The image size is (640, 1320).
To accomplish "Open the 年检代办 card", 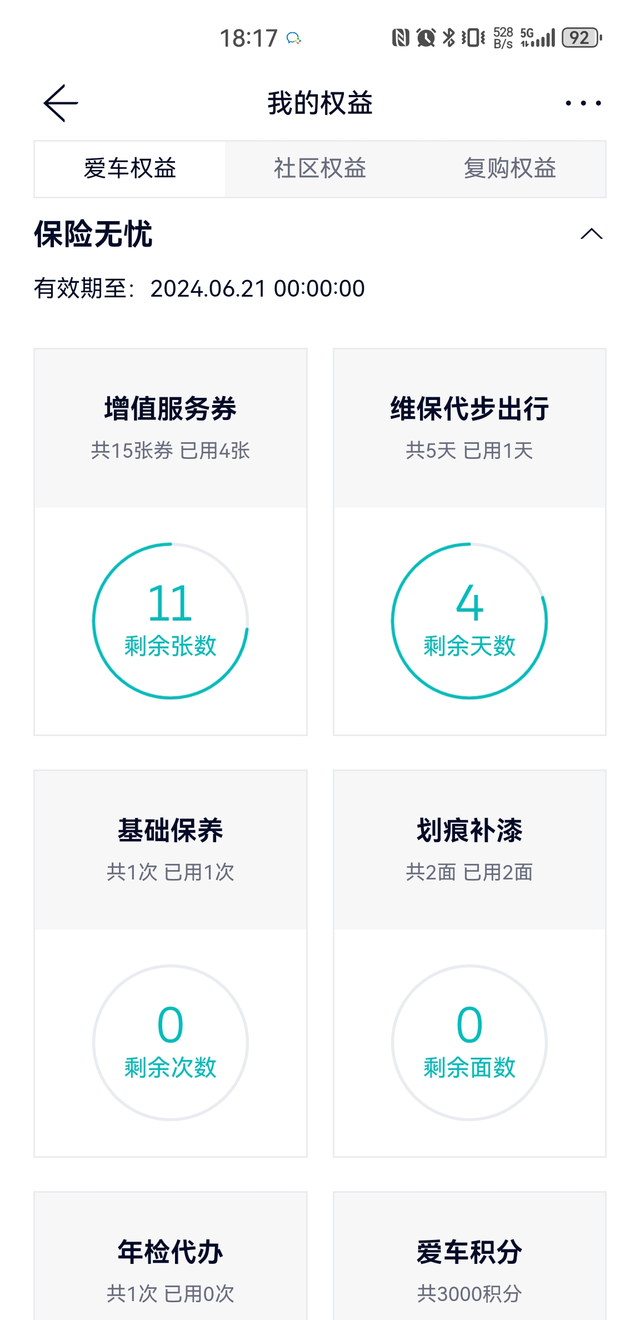I will 170,1262.
